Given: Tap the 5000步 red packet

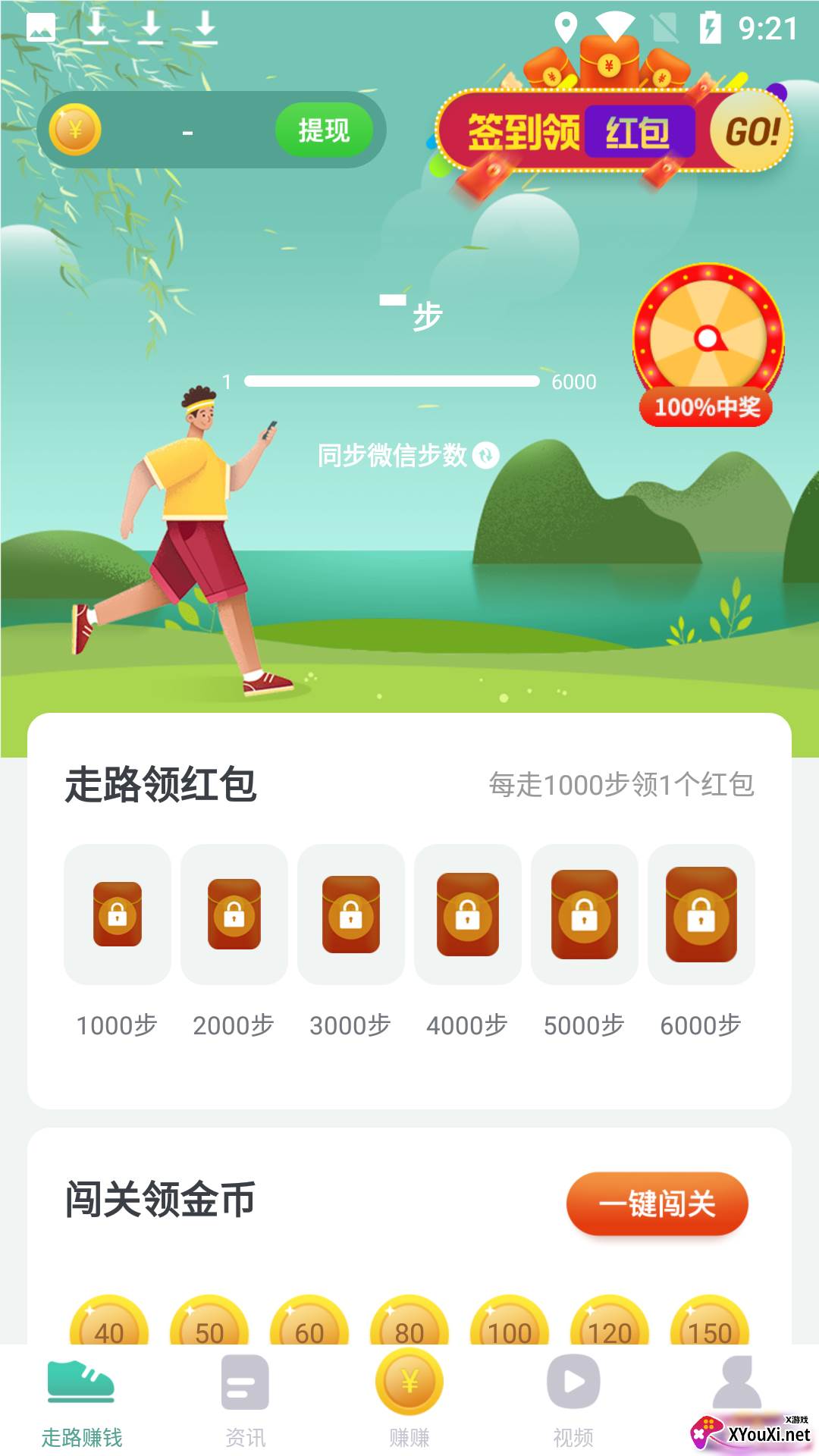Looking at the screenshot, I should [585, 915].
